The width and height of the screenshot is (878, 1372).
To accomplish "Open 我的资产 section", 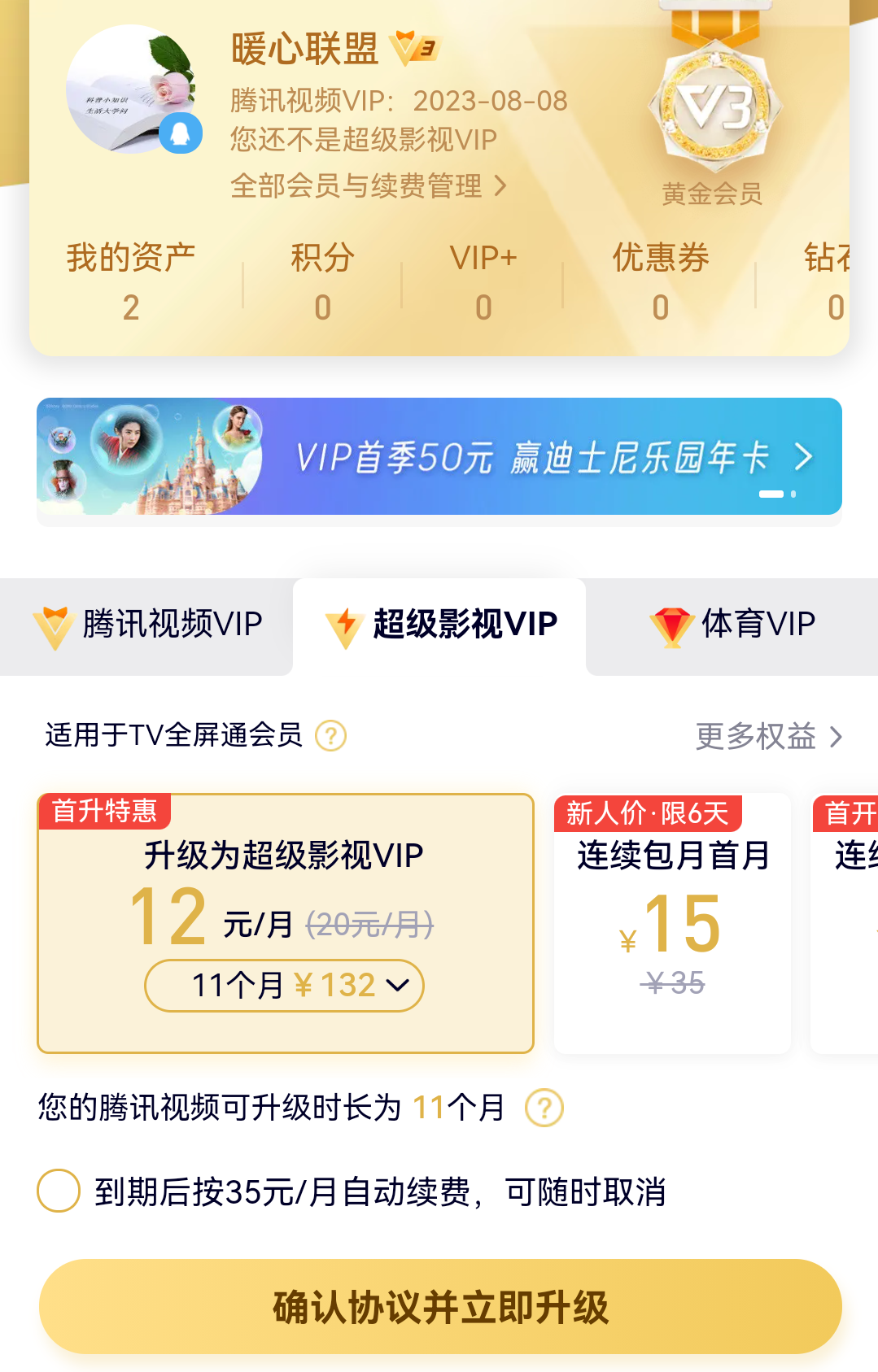I will tap(130, 282).
